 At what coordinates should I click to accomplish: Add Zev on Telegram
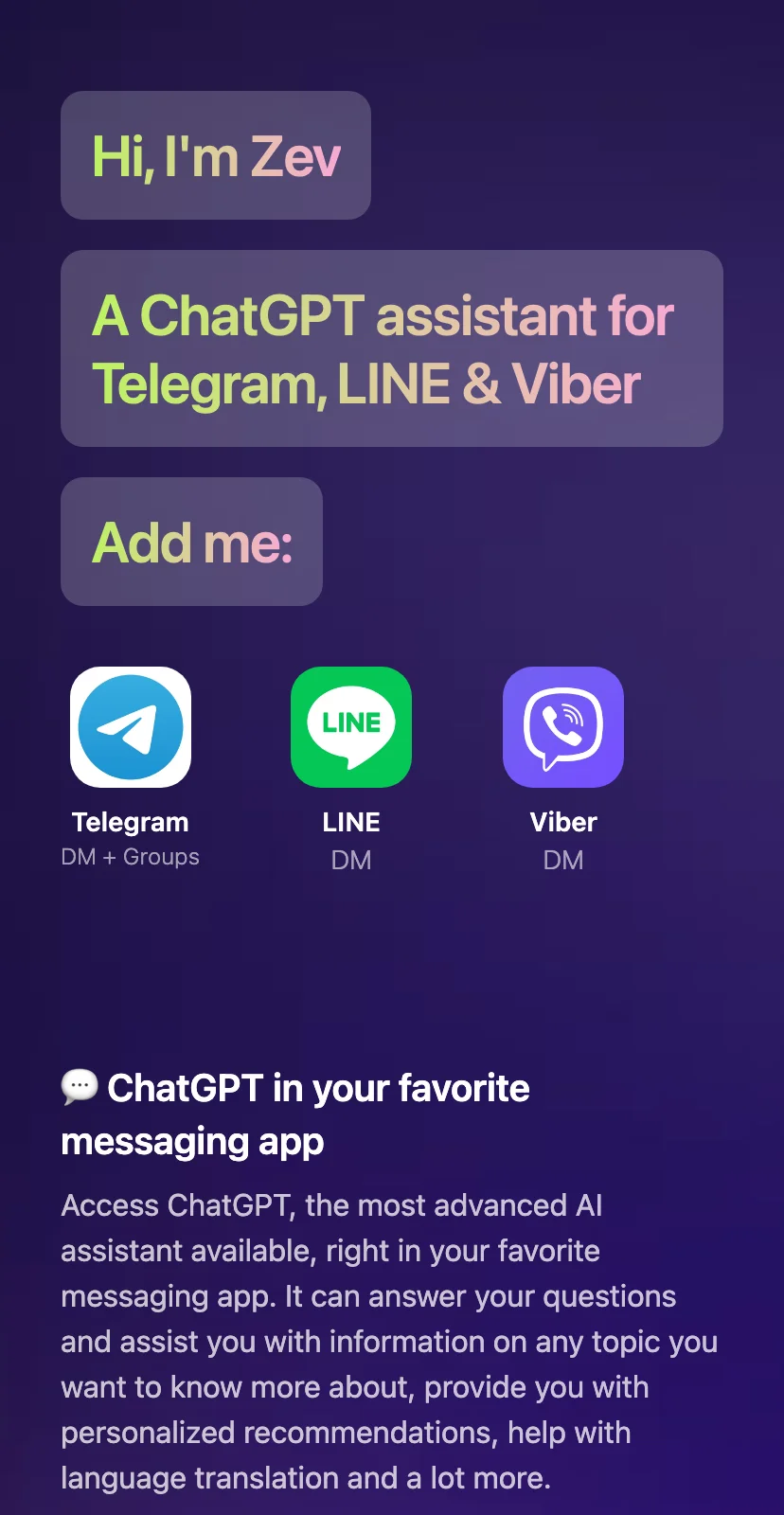point(131,727)
